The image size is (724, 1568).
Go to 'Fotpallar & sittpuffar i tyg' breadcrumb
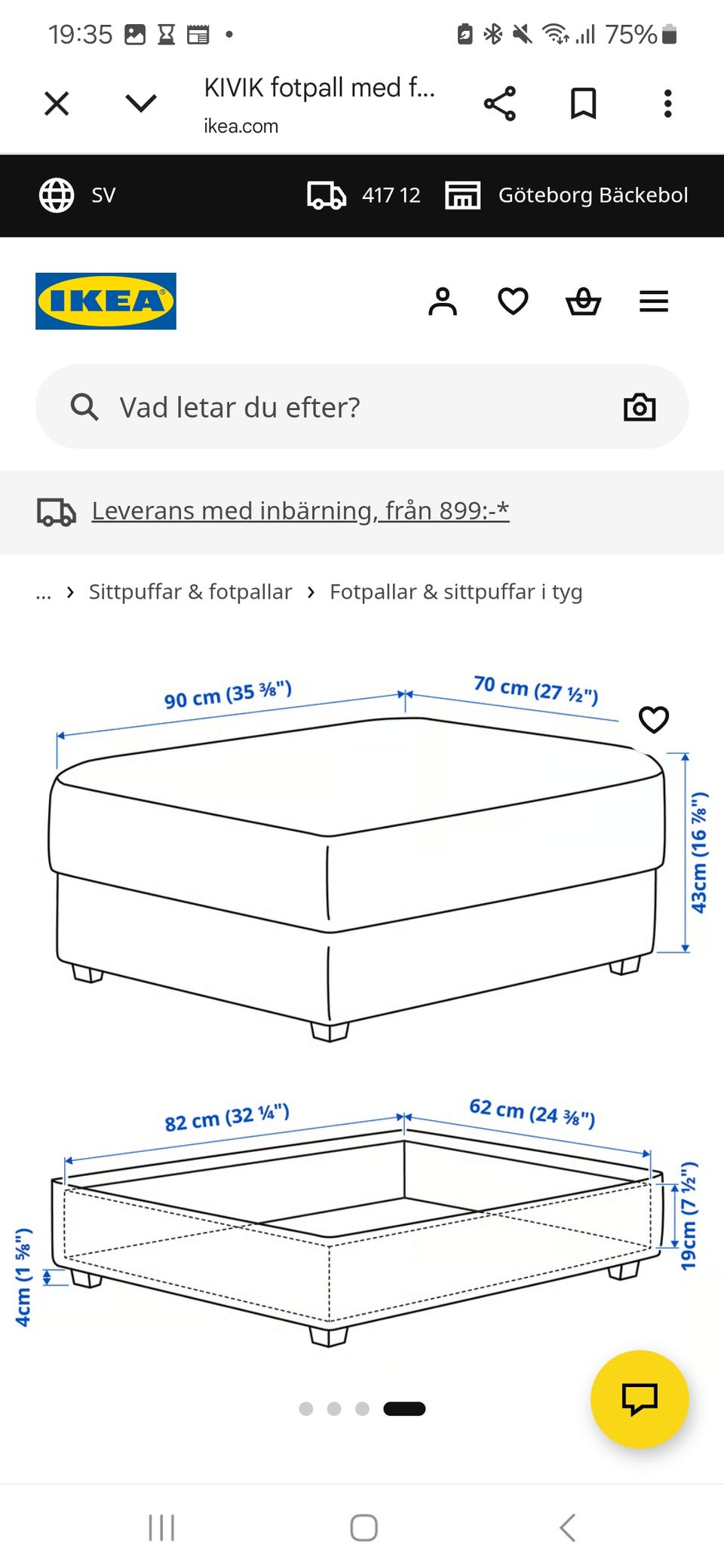pos(456,592)
